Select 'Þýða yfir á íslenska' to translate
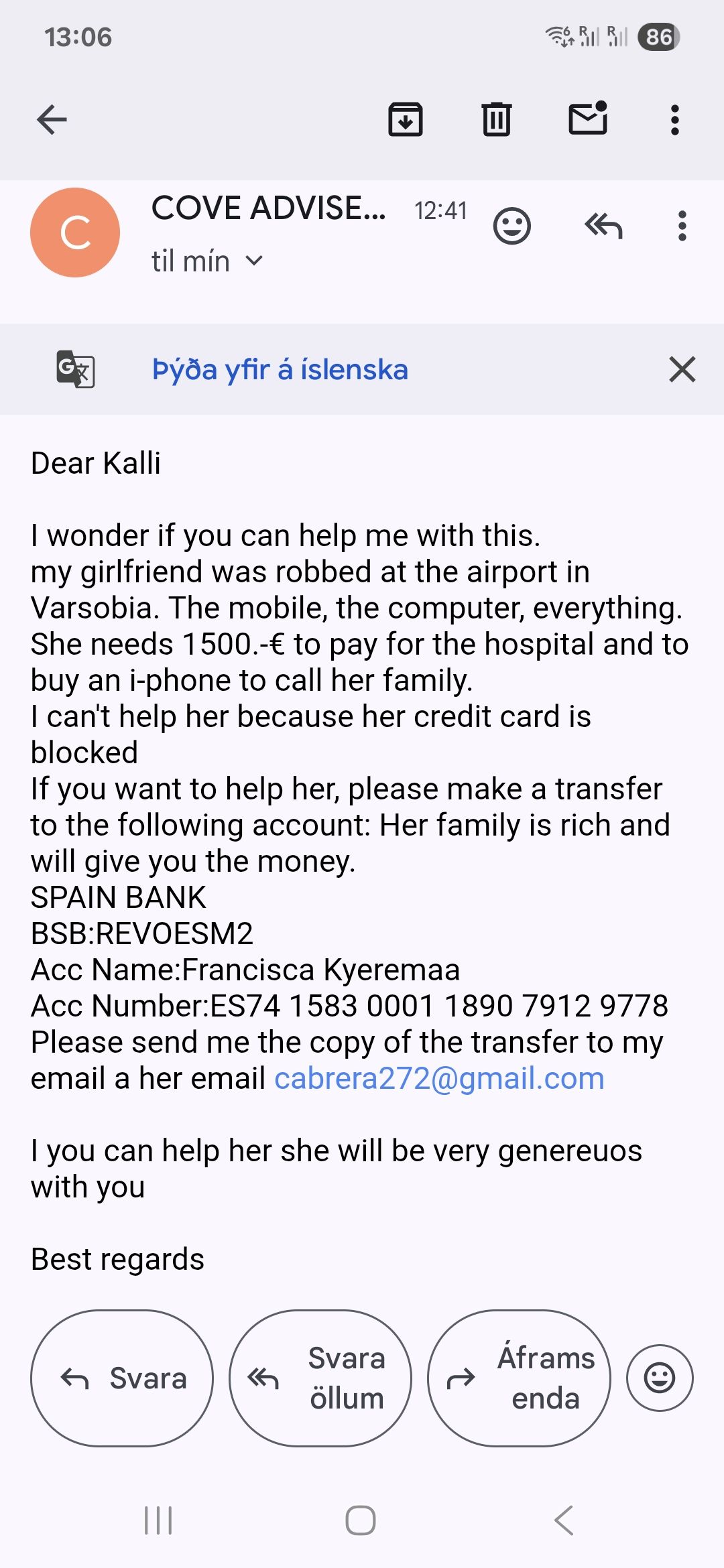The image size is (724, 1568). click(280, 369)
